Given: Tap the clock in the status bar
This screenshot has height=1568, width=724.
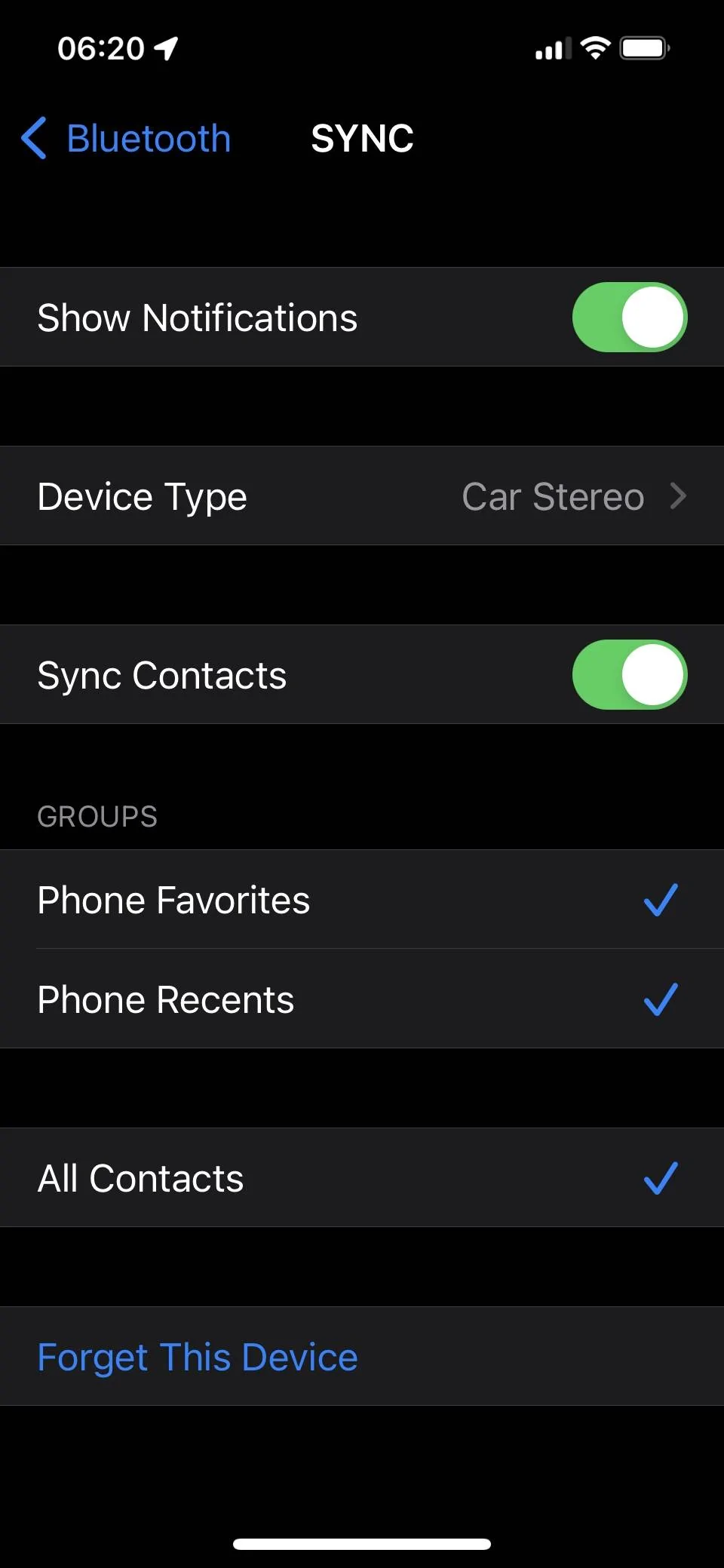Looking at the screenshot, I should point(102,47).
